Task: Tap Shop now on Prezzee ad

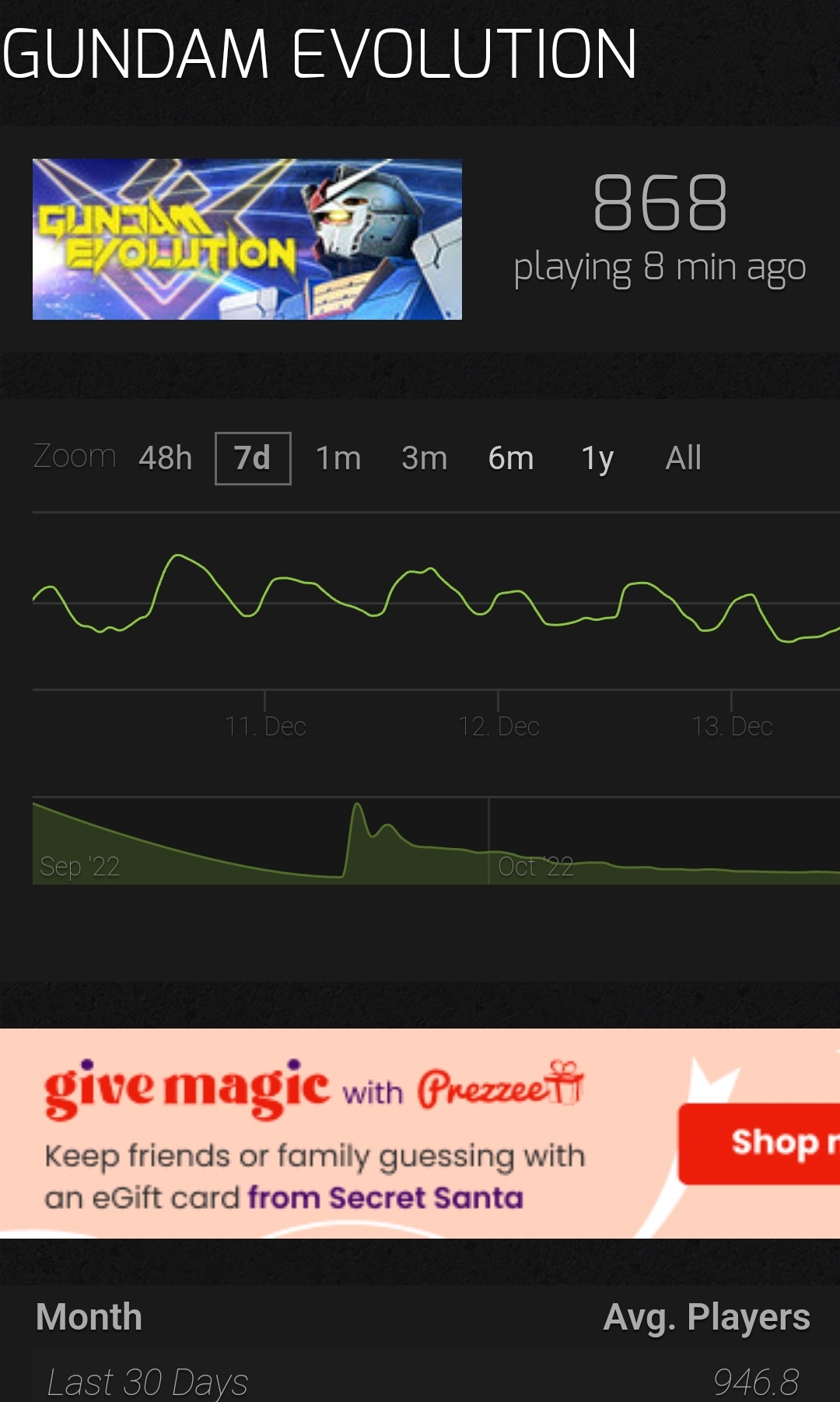Action: [x=760, y=1143]
